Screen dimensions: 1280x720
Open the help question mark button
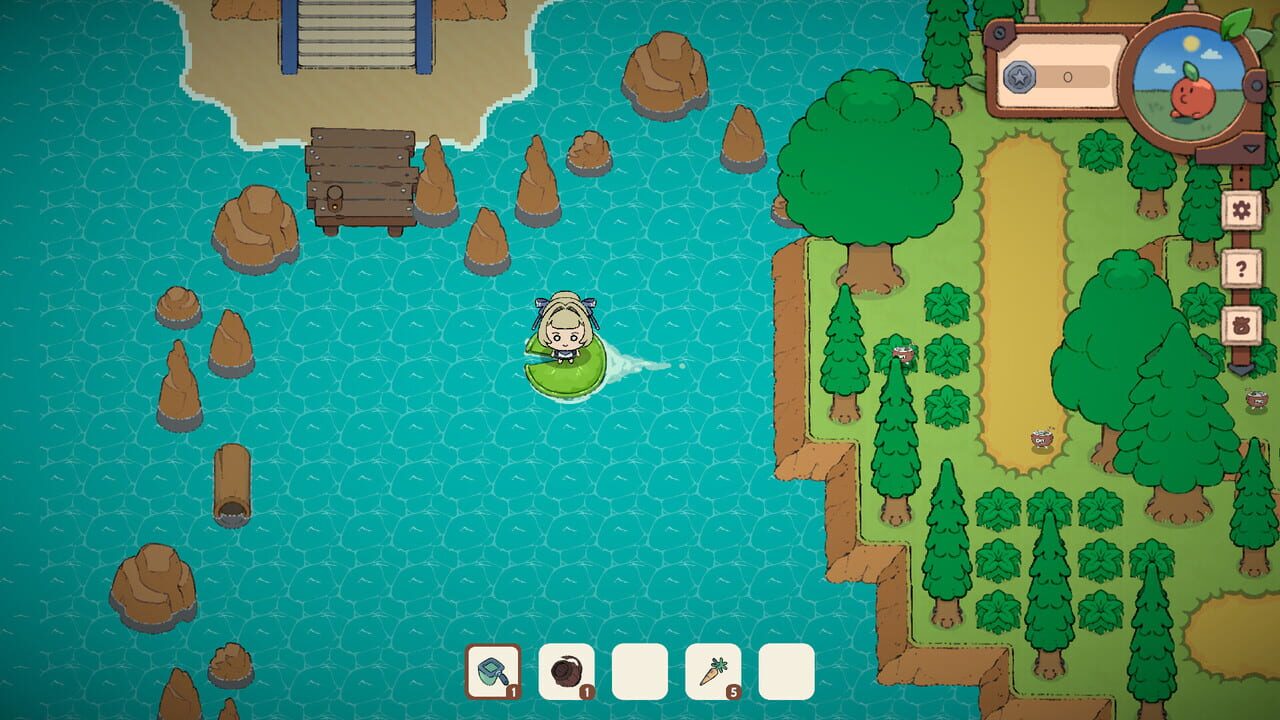click(x=1241, y=268)
